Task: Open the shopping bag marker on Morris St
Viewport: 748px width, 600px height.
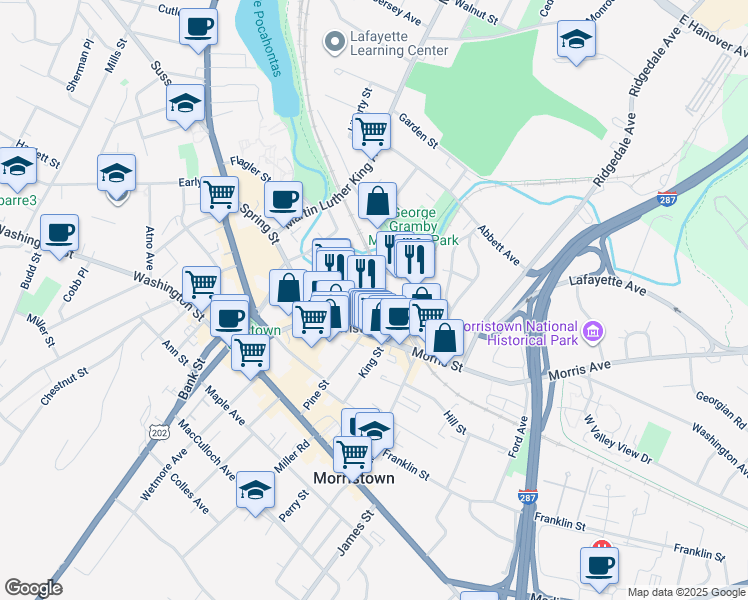Action: [x=444, y=339]
